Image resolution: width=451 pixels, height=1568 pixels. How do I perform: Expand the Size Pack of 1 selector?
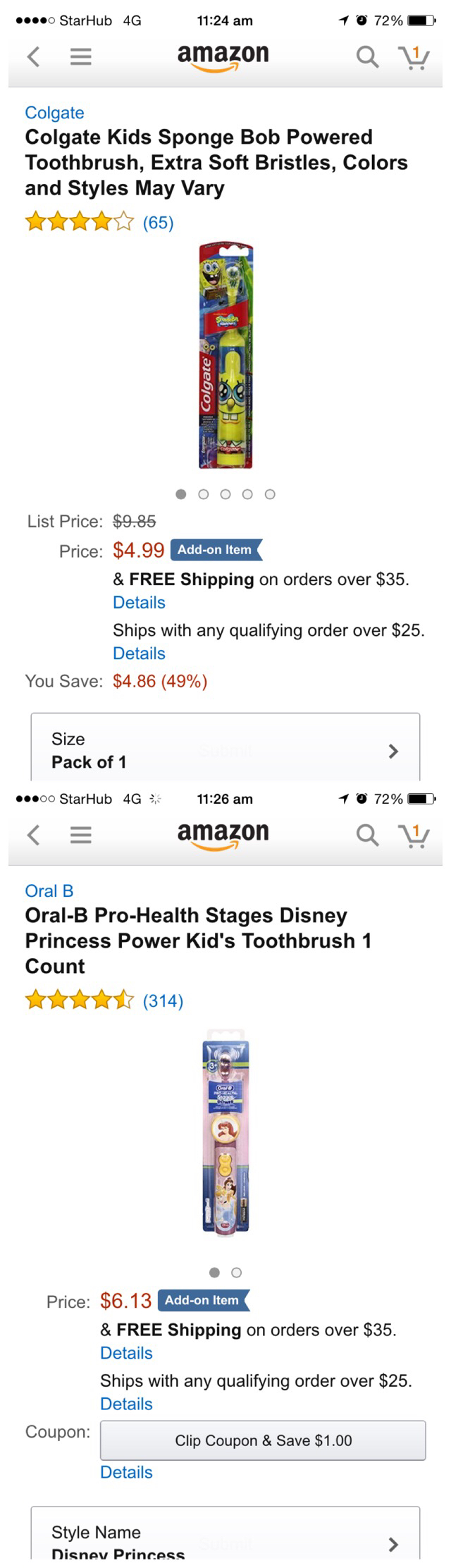[225, 750]
